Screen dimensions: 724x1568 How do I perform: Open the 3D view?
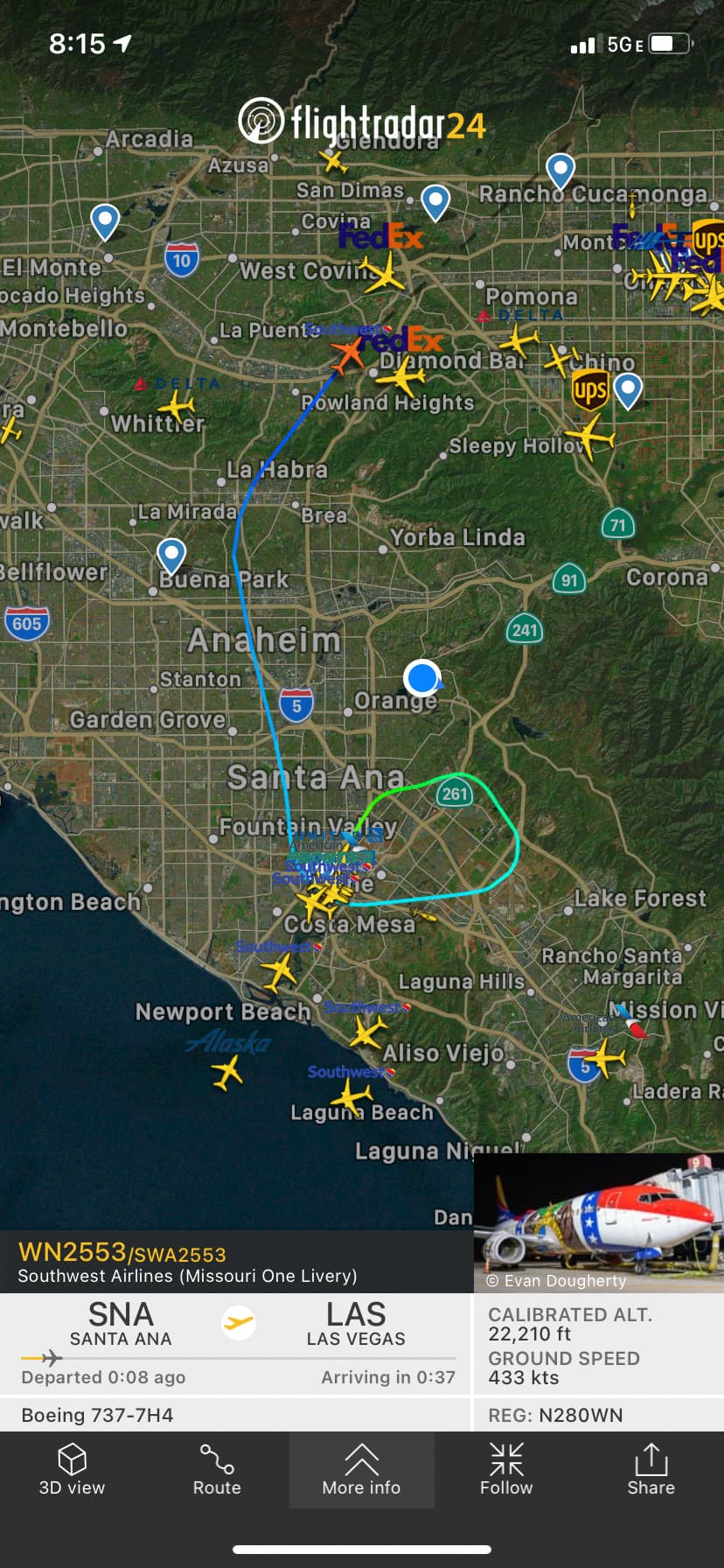click(72, 1470)
